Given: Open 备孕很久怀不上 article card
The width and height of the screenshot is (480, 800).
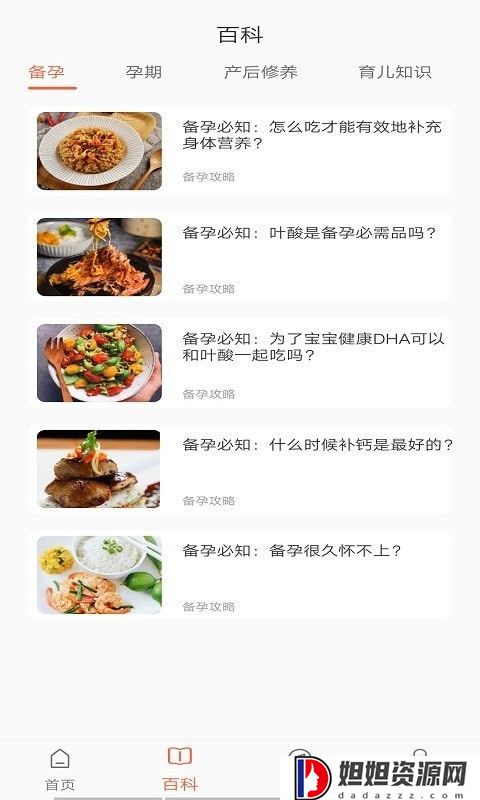Looking at the screenshot, I should [240, 575].
